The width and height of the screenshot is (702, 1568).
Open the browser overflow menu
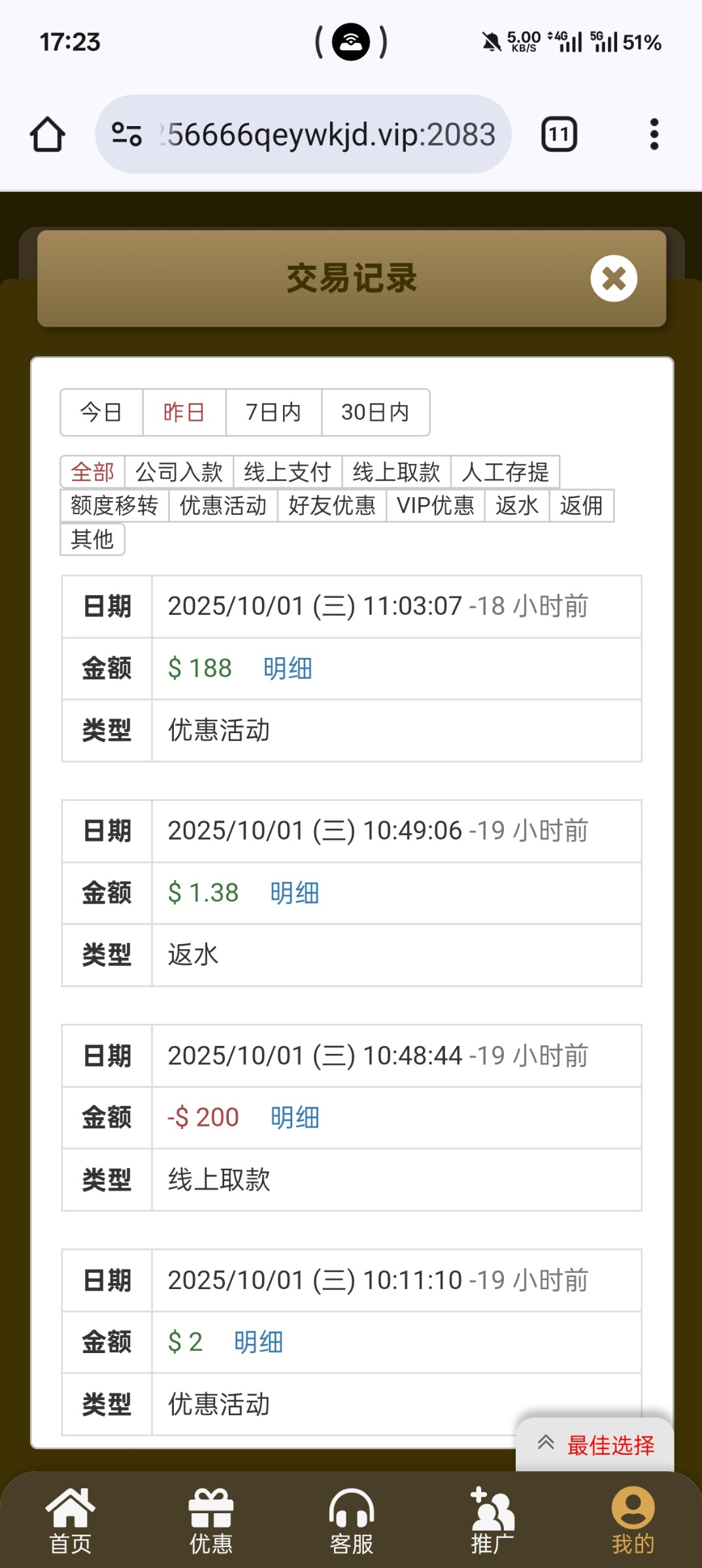pyautogui.click(x=654, y=135)
